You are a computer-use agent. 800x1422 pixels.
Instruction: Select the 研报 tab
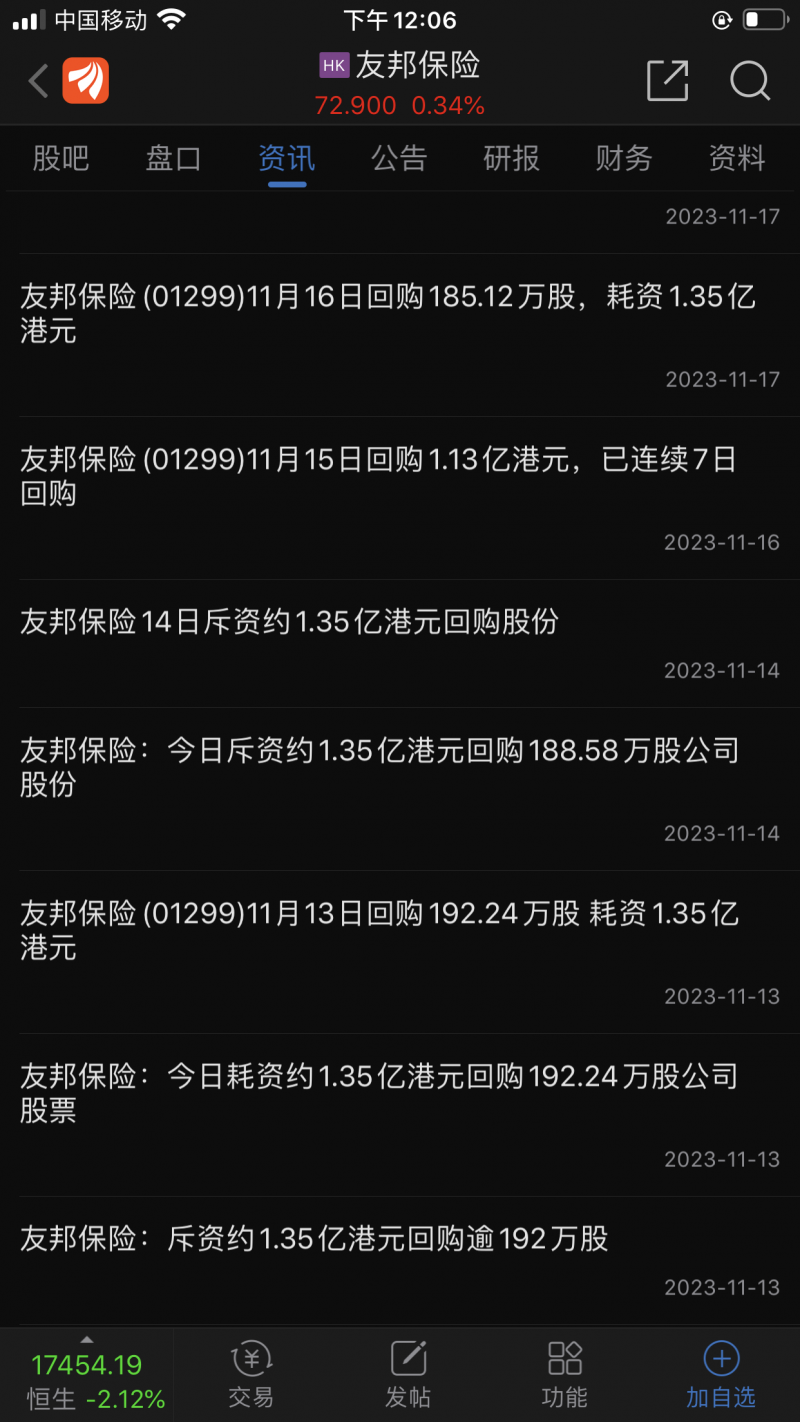(511, 158)
